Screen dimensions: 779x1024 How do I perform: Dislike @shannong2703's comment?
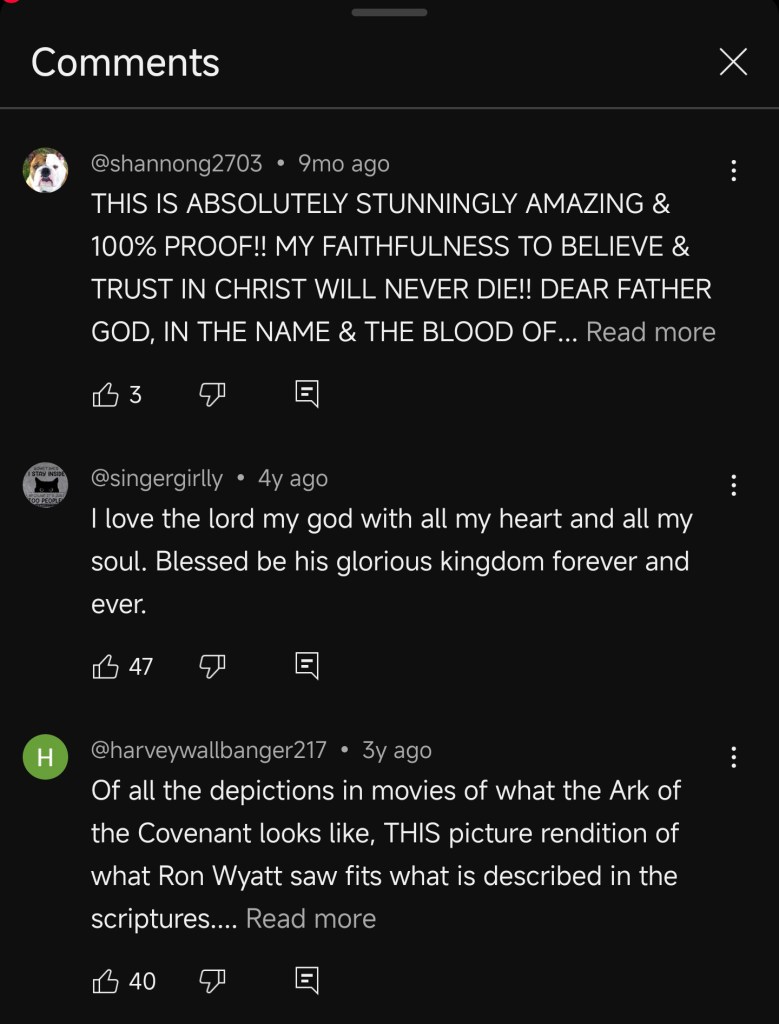pyautogui.click(x=212, y=395)
